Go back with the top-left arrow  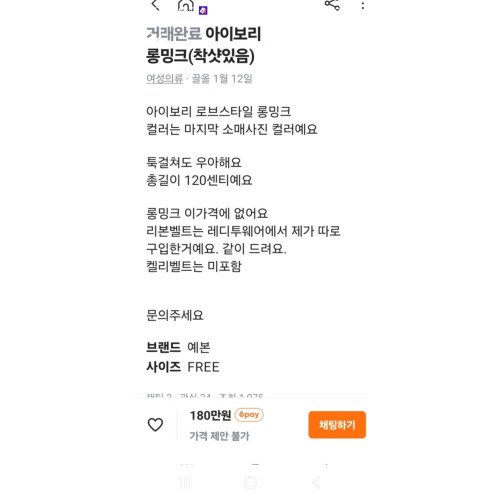click(x=155, y=5)
